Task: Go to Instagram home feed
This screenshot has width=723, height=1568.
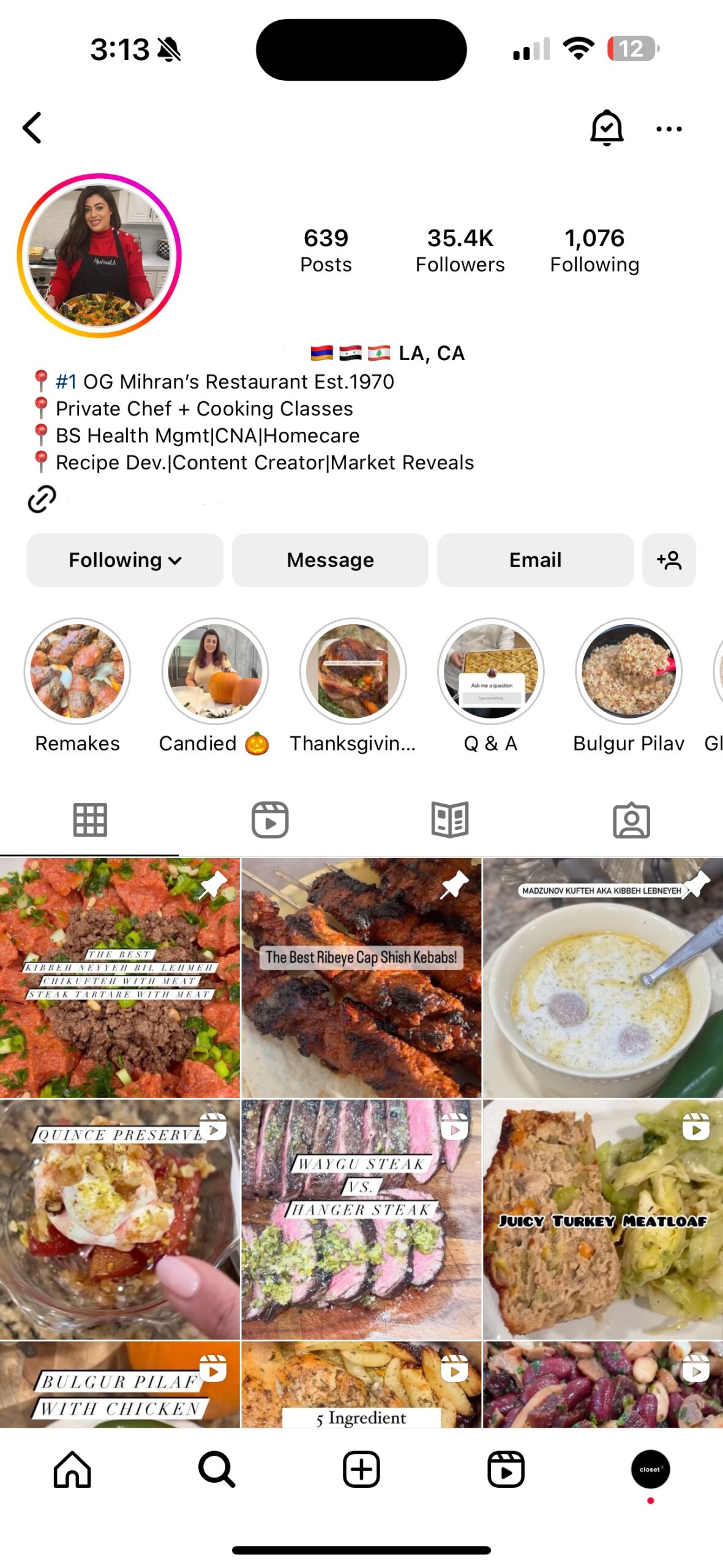Action: (x=72, y=1469)
